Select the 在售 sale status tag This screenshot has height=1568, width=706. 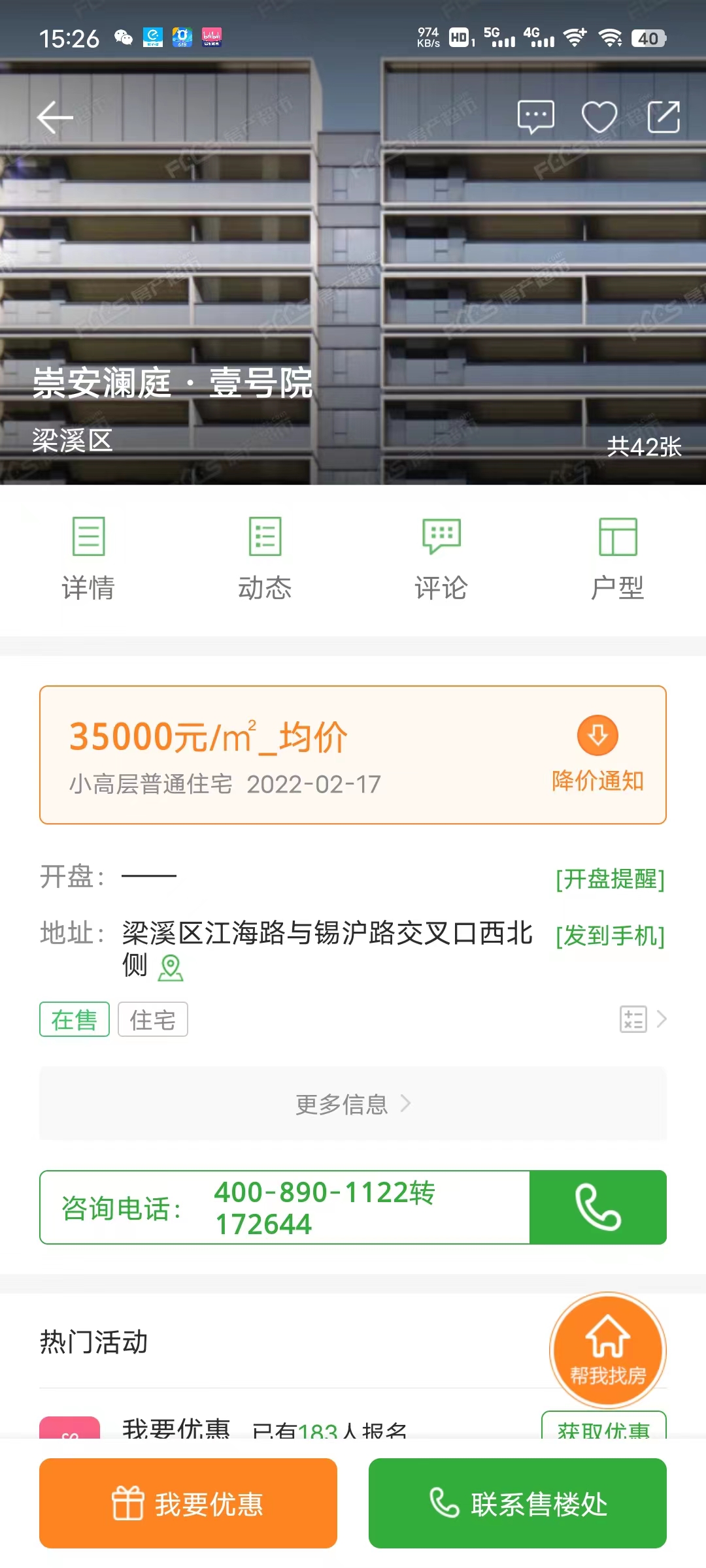74,1019
